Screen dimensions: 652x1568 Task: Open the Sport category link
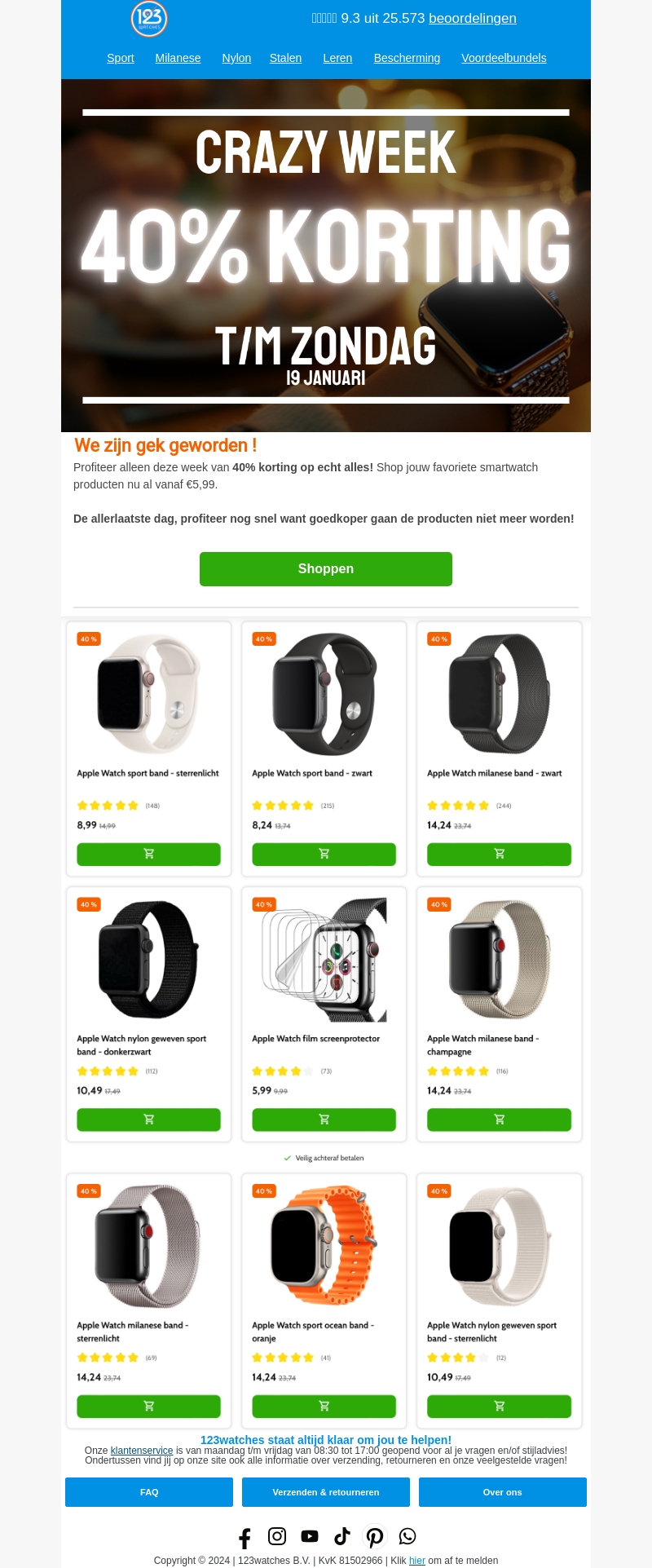(x=121, y=58)
